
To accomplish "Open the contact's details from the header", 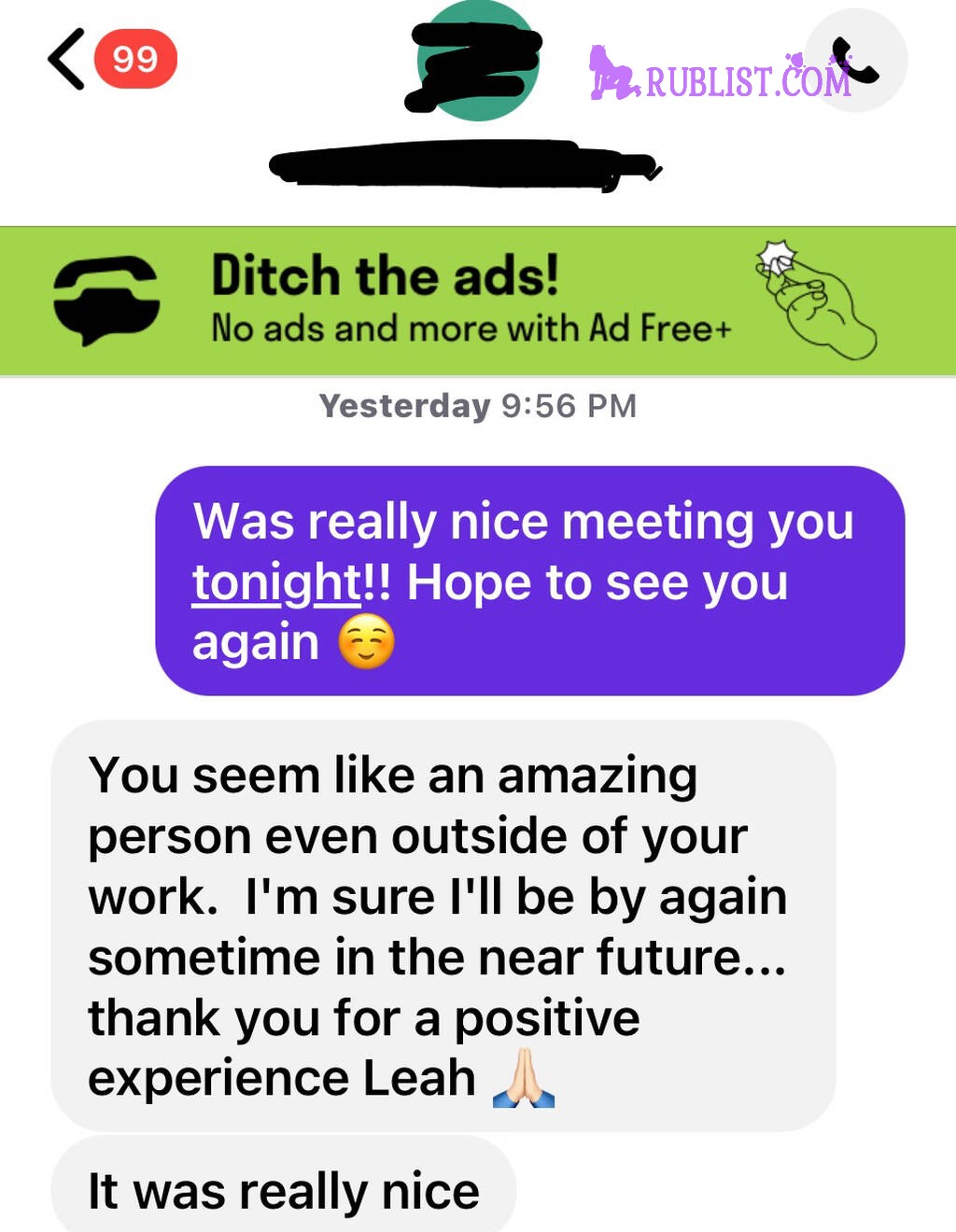I will point(467,166).
